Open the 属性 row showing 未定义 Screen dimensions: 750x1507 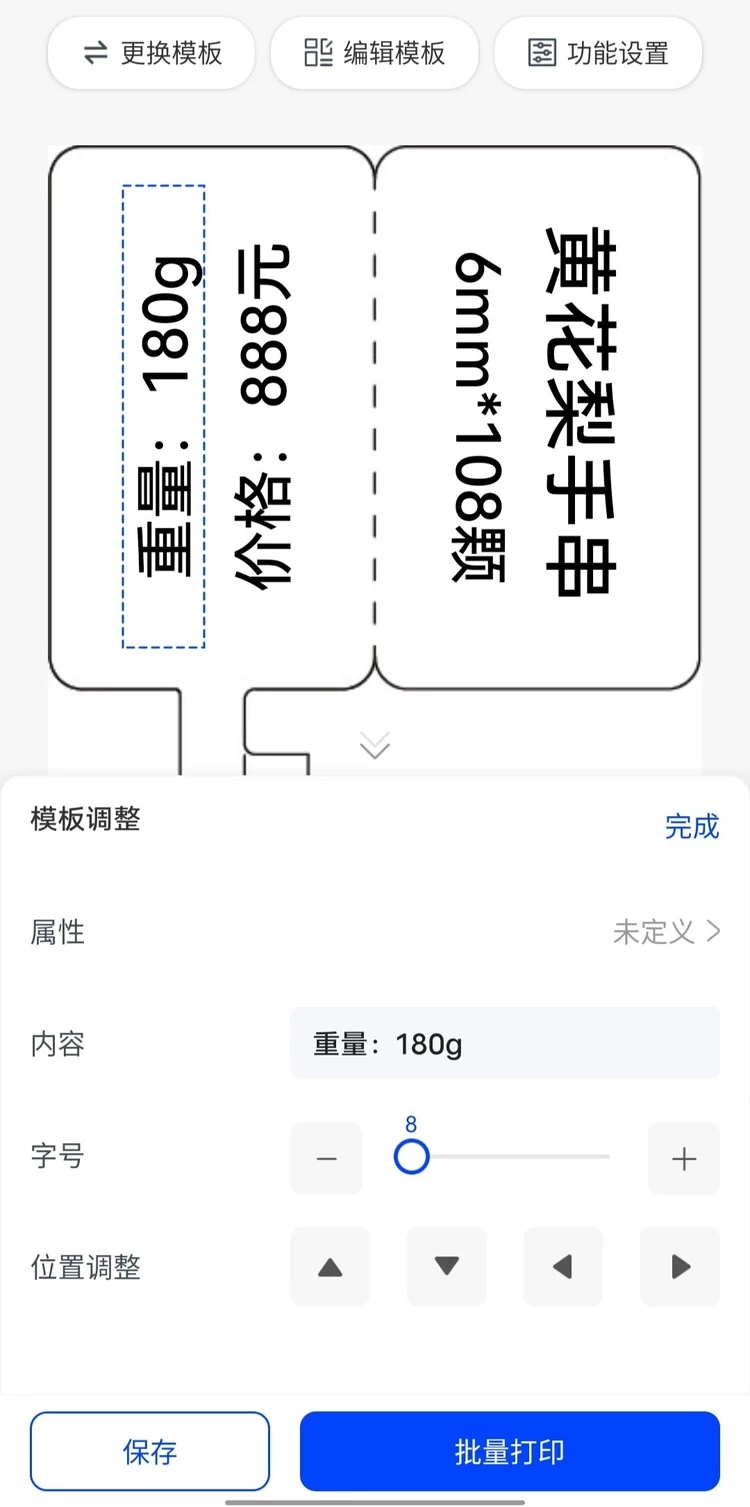point(665,932)
